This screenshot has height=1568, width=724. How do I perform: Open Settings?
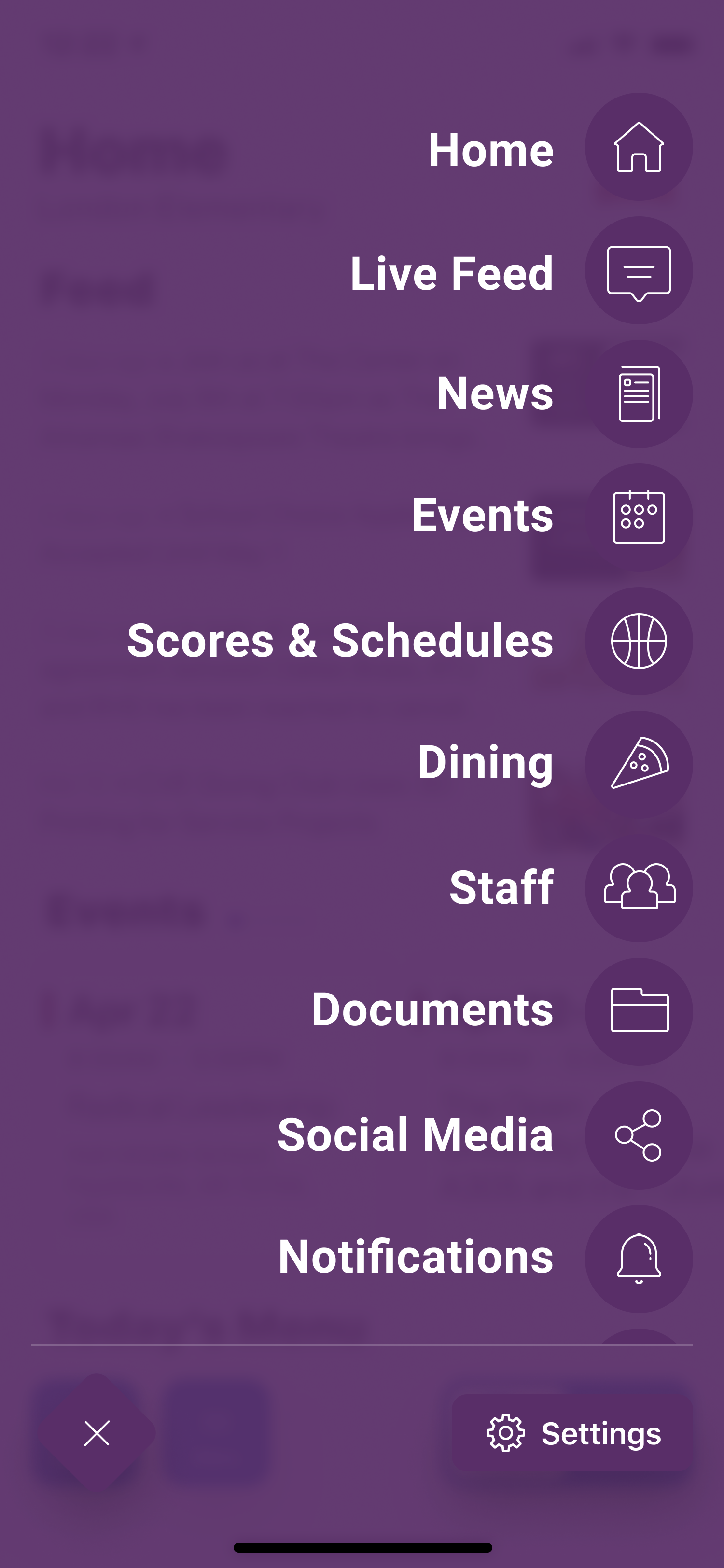(572, 1433)
